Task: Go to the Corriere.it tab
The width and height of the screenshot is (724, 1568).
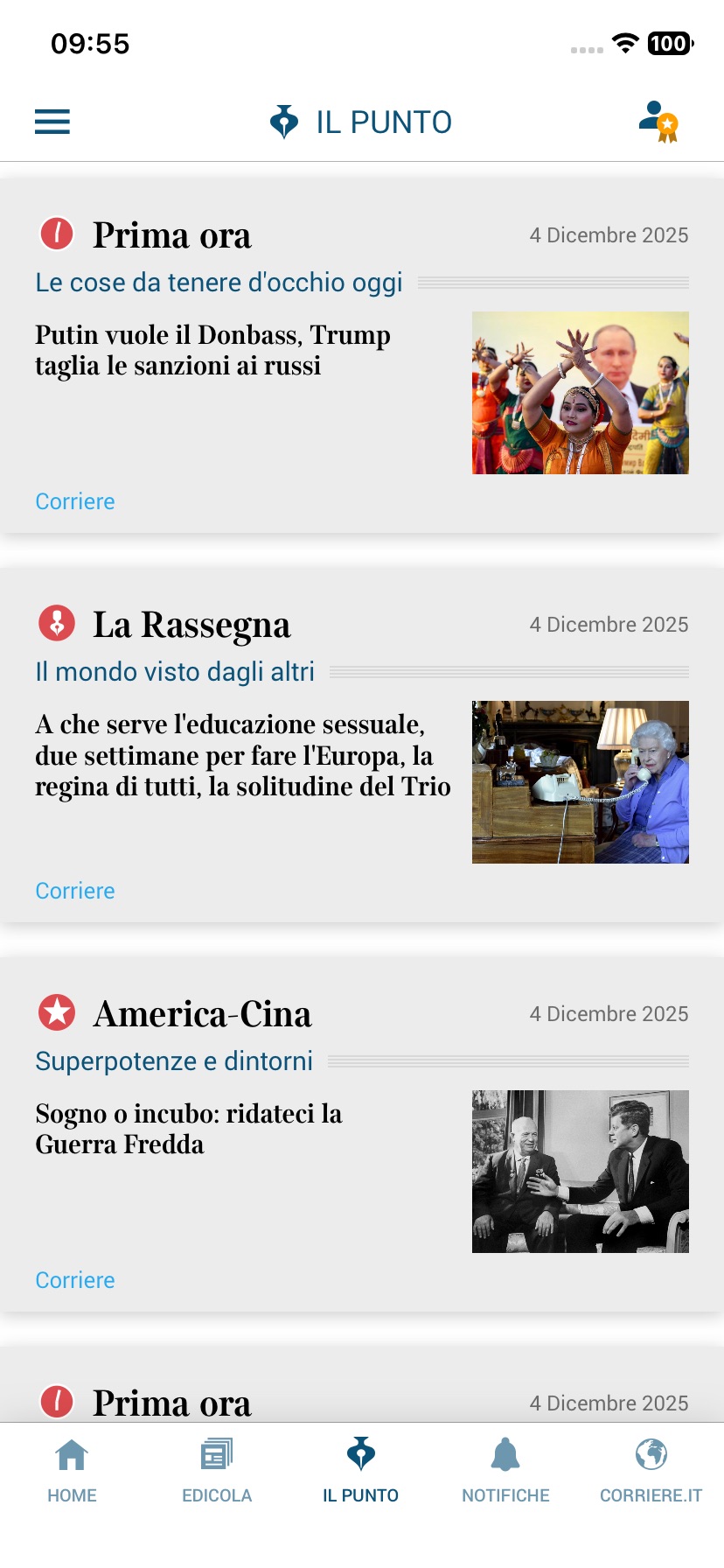Action: click(x=651, y=1471)
